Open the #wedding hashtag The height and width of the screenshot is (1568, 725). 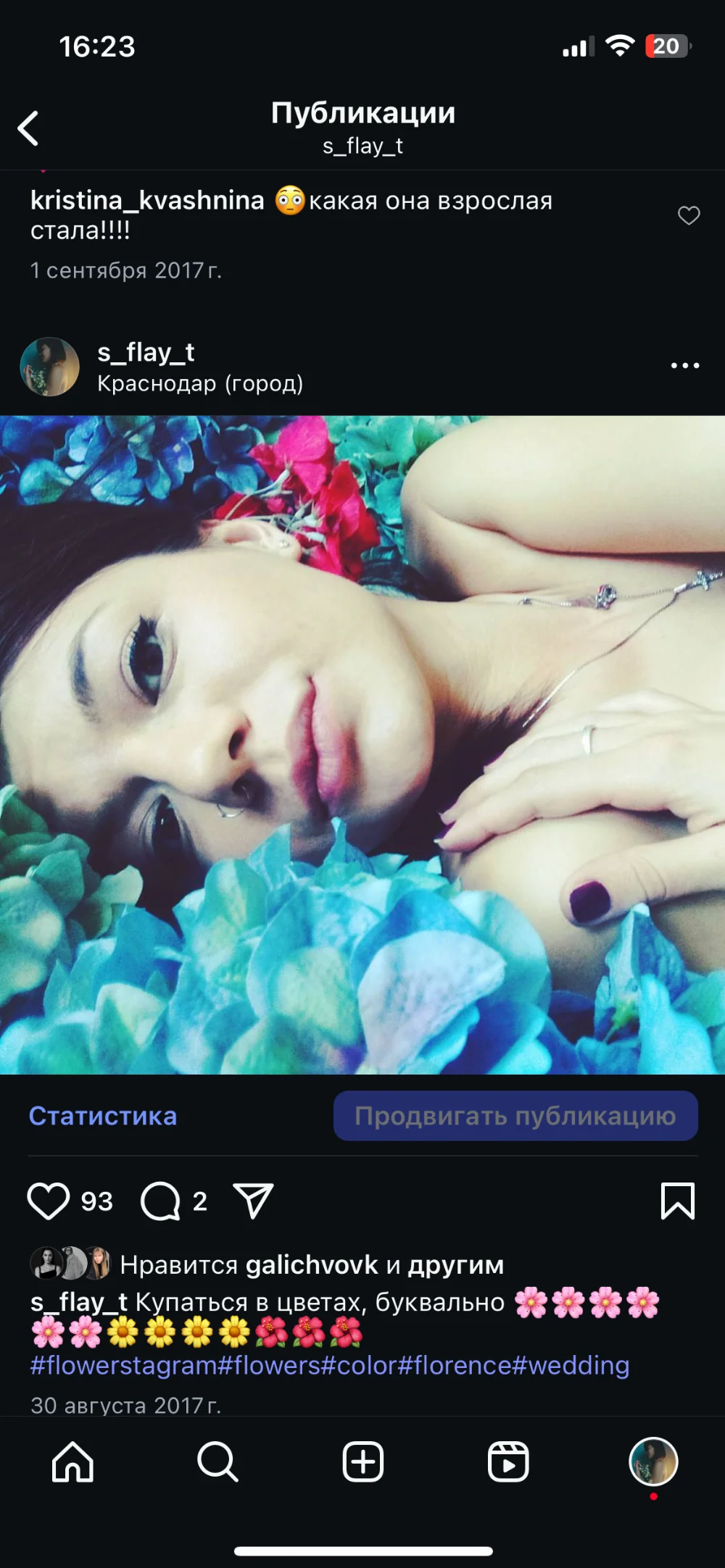pyautogui.click(x=571, y=1365)
